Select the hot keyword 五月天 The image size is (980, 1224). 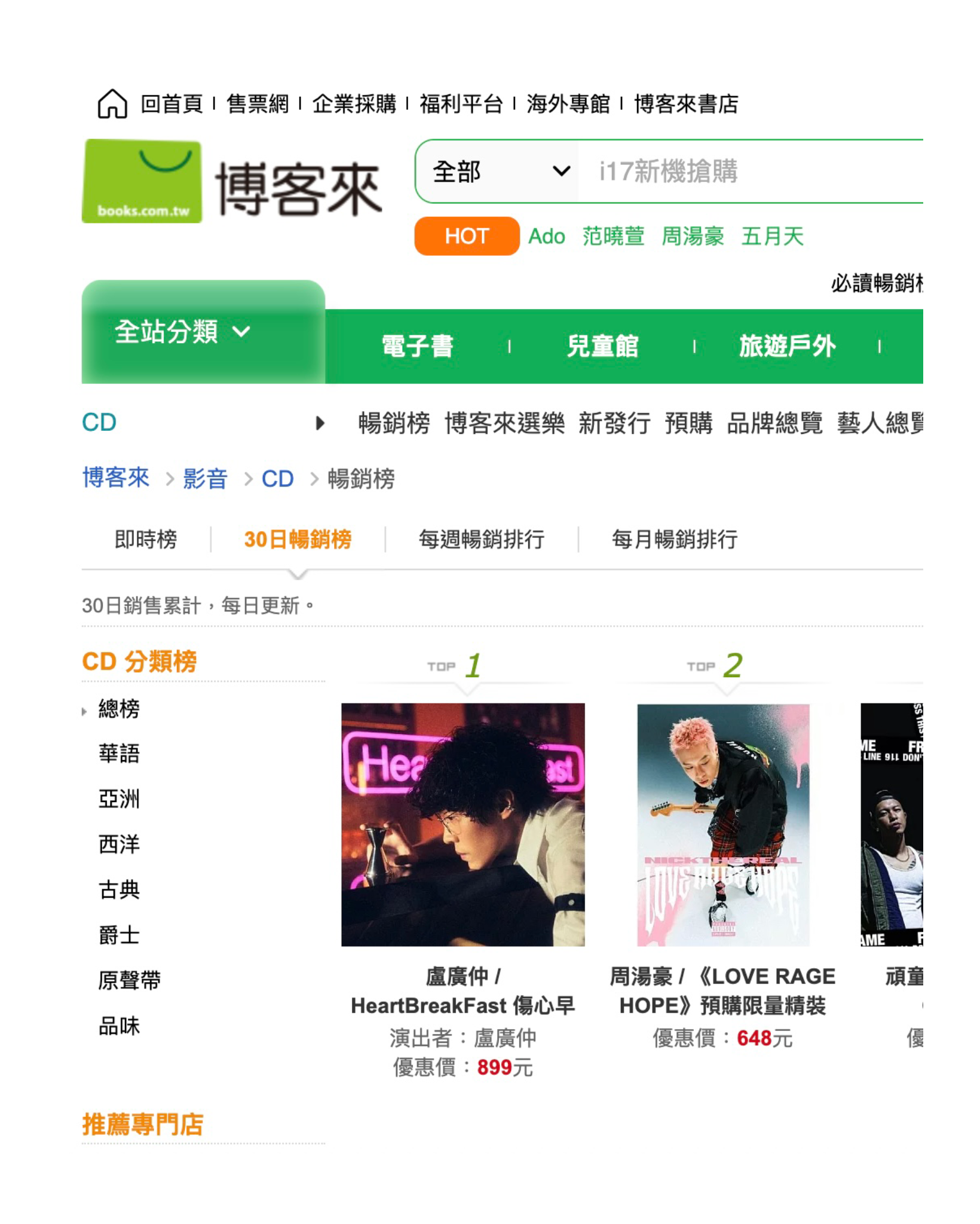(771, 236)
